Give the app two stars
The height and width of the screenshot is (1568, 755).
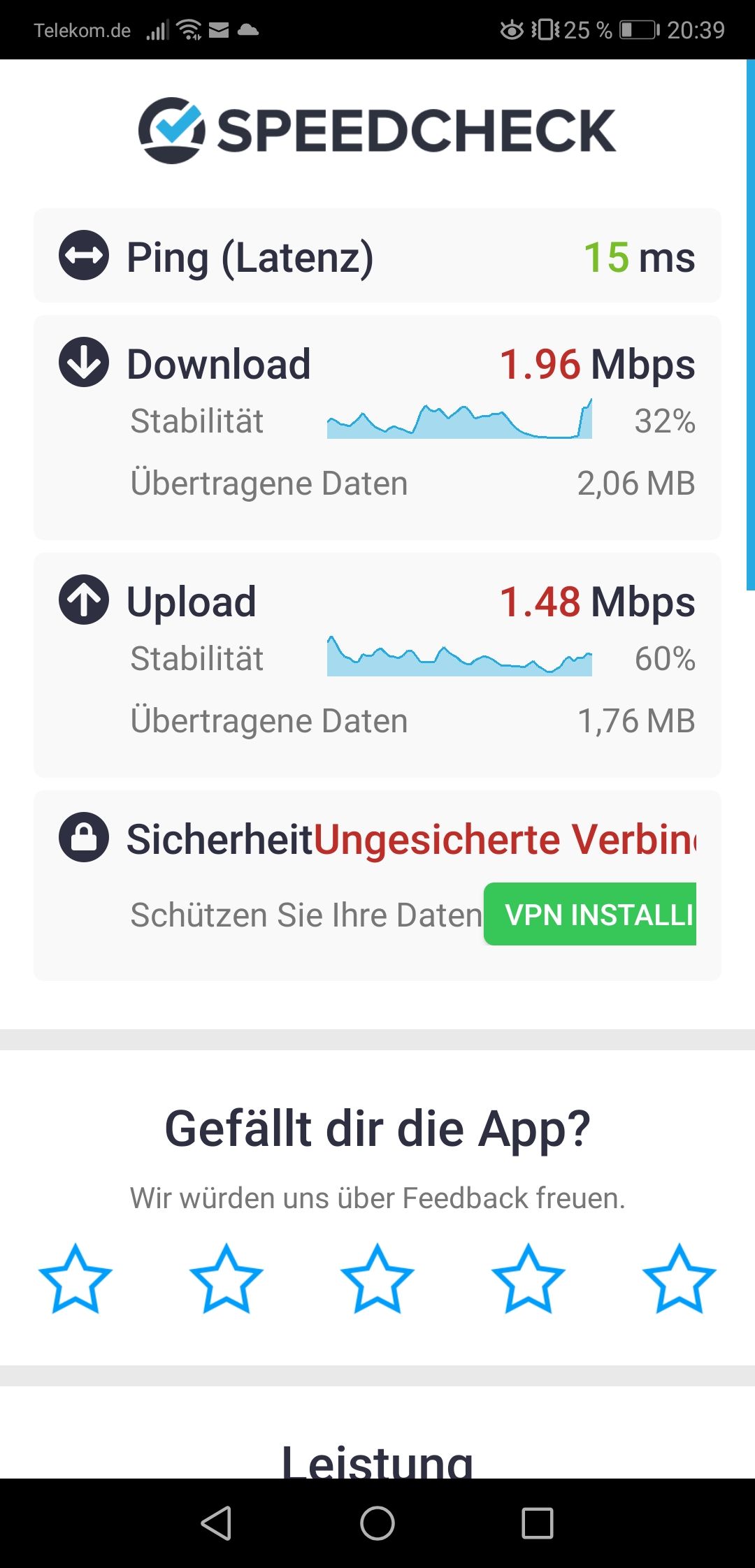226,1279
